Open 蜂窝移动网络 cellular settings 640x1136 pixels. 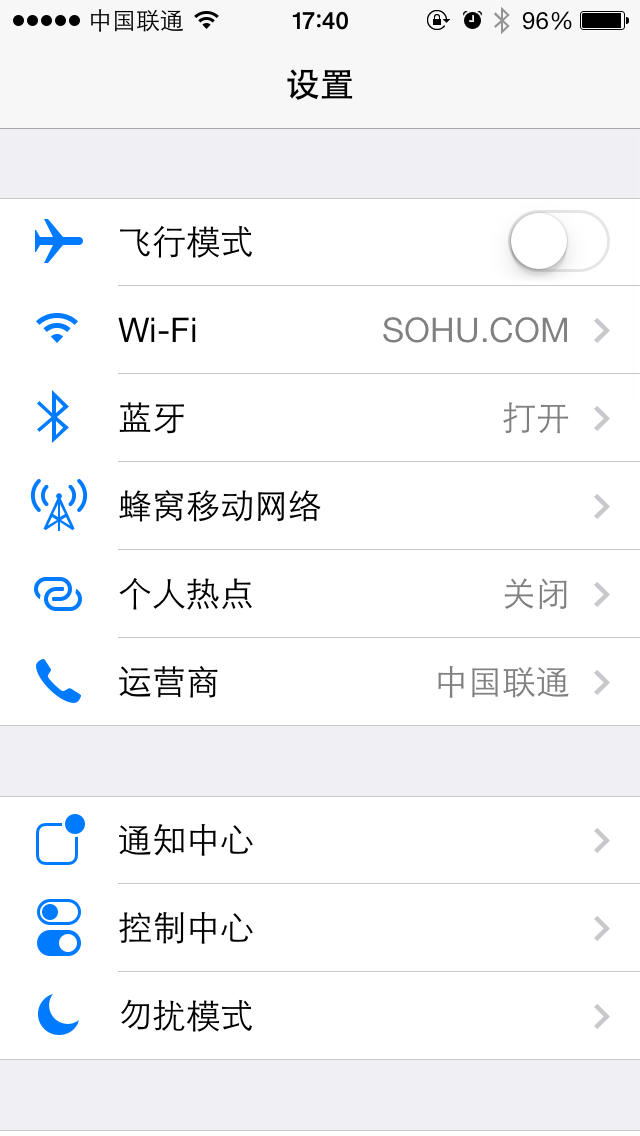pos(320,506)
